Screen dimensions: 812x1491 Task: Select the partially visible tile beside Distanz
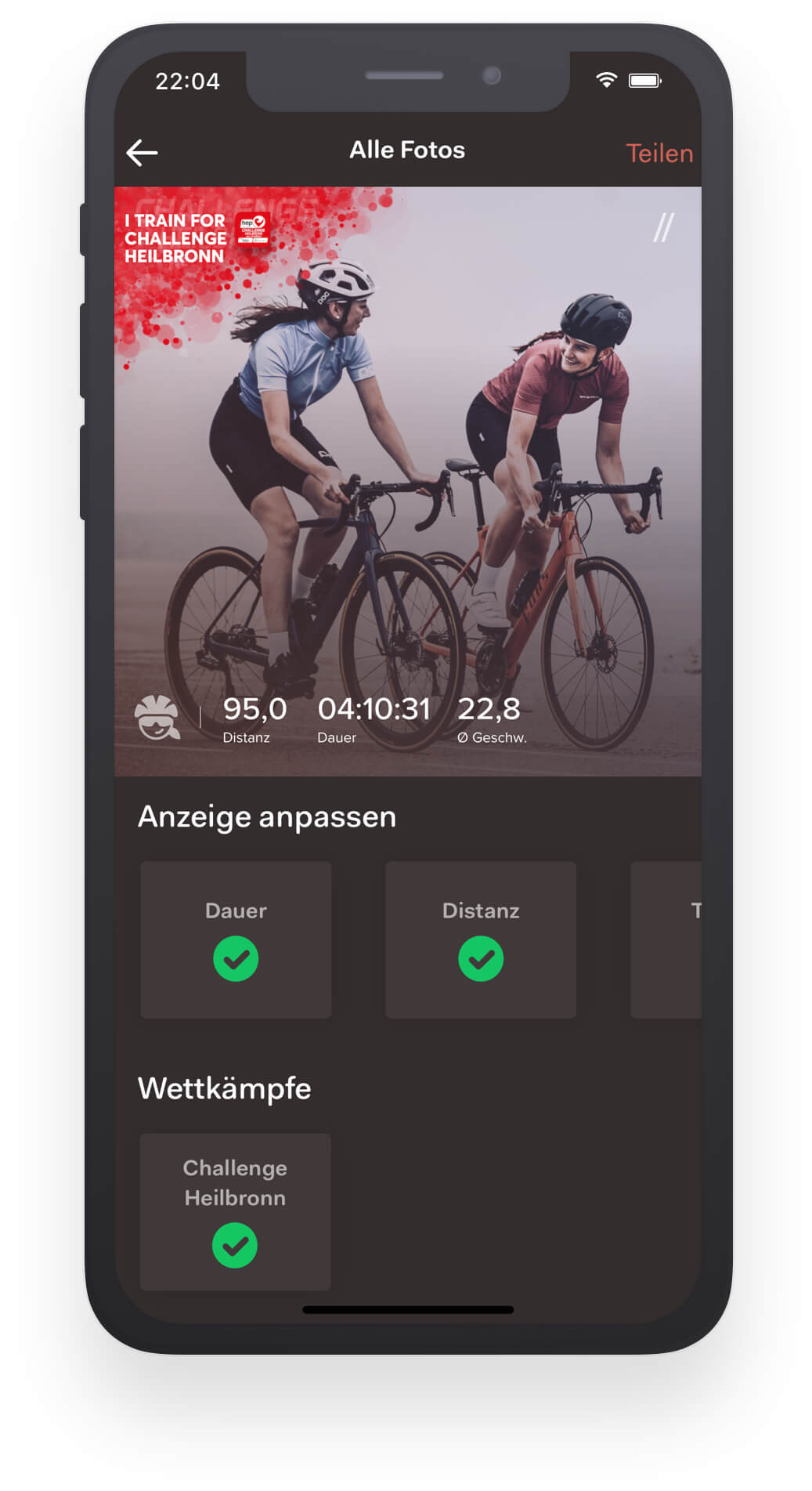click(x=666, y=940)
